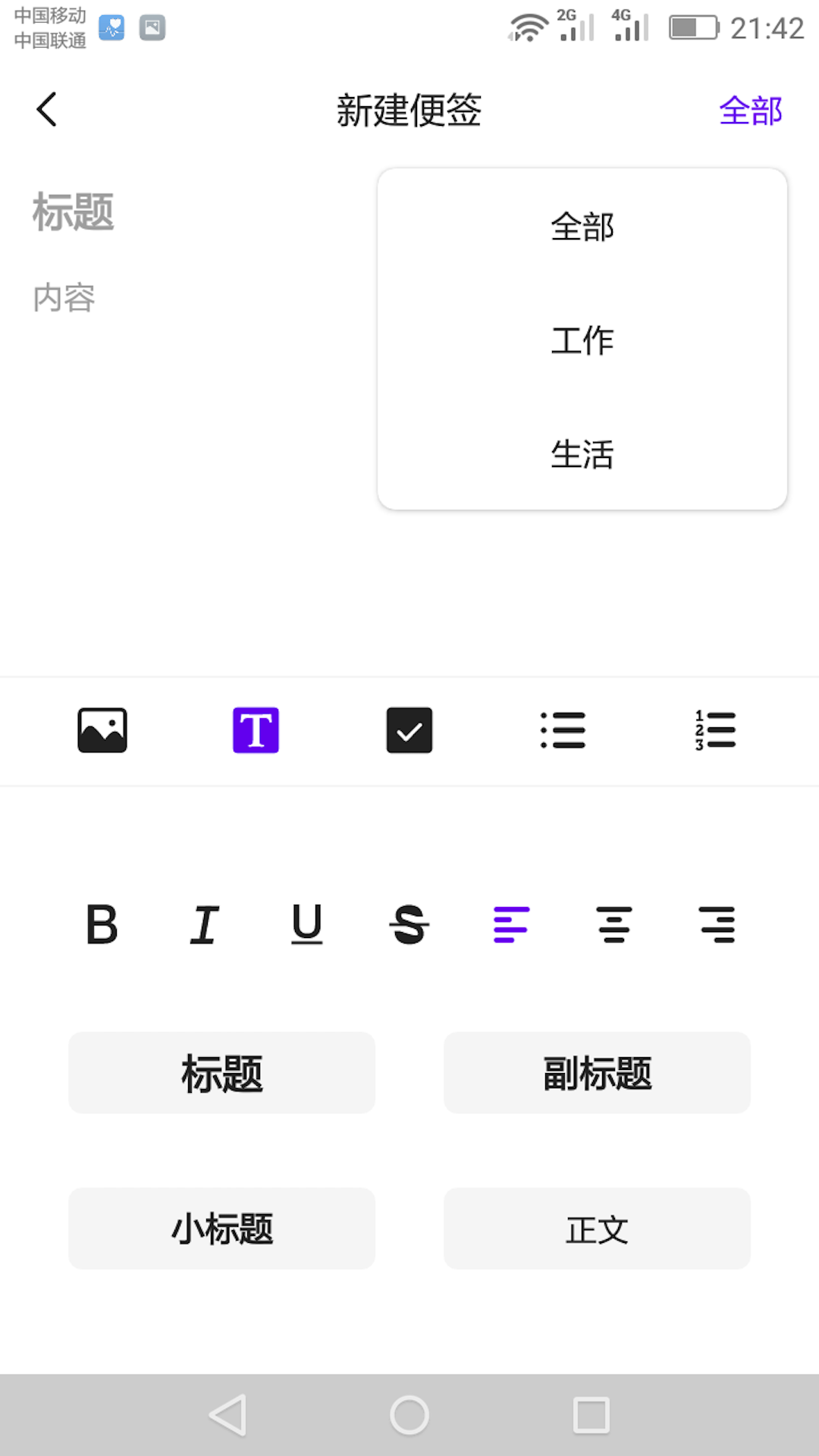The height and width of the screenshot is (1456, 819).
Task: Go back from the new note screen
Action: (x=47, y=110)
